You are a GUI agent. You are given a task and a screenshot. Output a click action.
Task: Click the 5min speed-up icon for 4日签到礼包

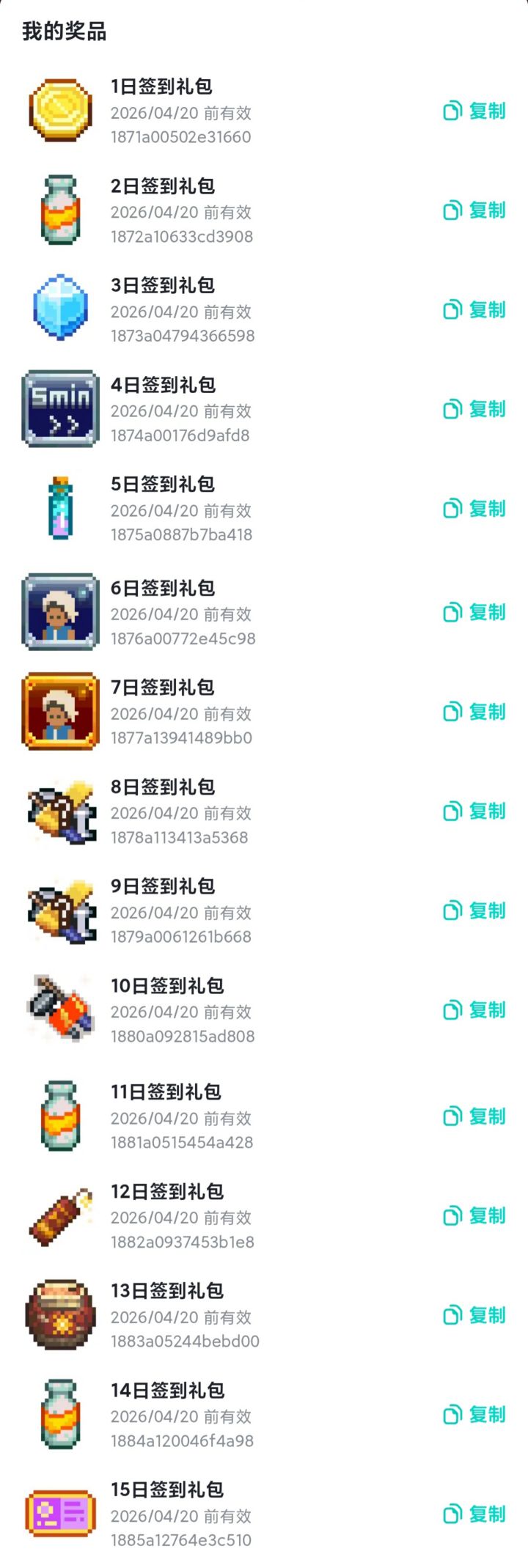click(x=60, y=408)
